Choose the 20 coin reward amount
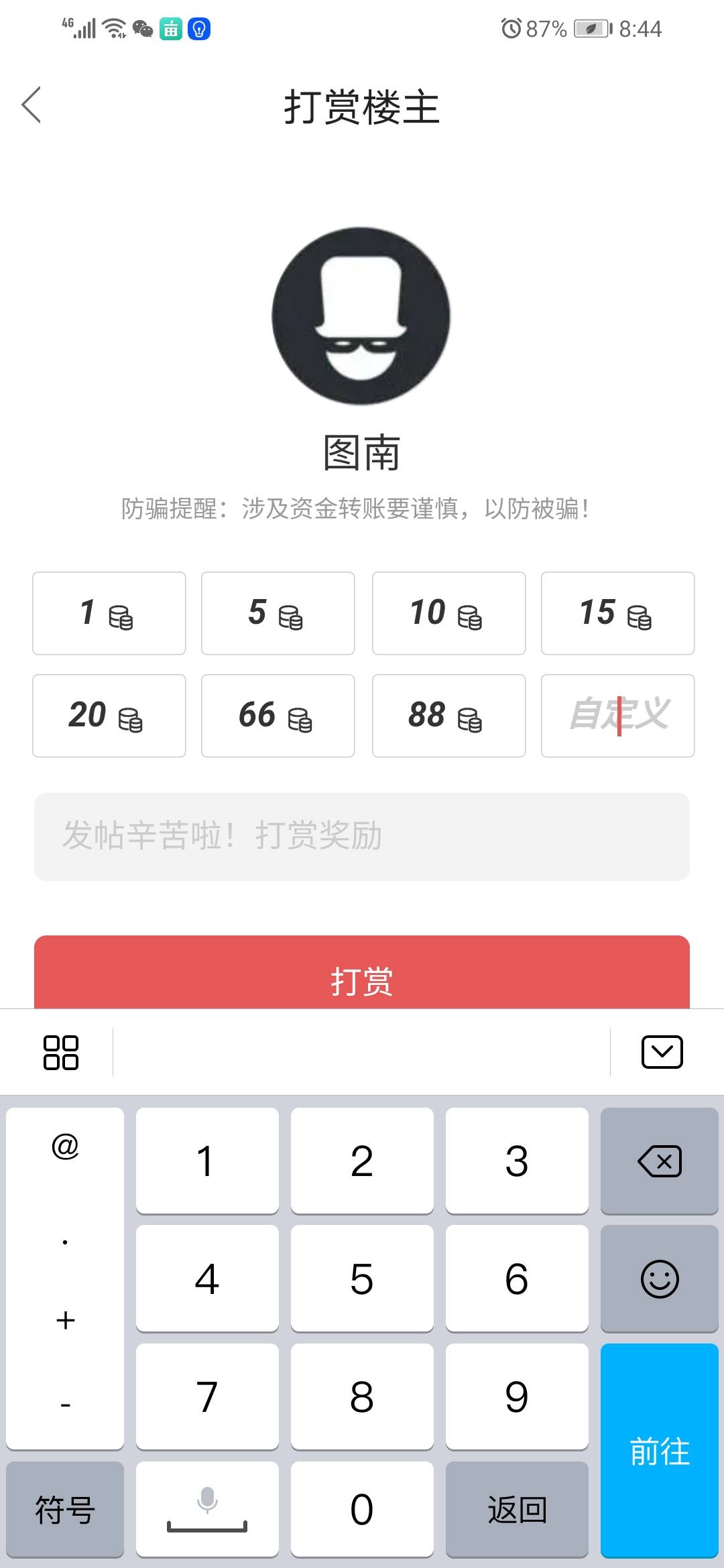The image size is (724, 1568). (109, 716)
